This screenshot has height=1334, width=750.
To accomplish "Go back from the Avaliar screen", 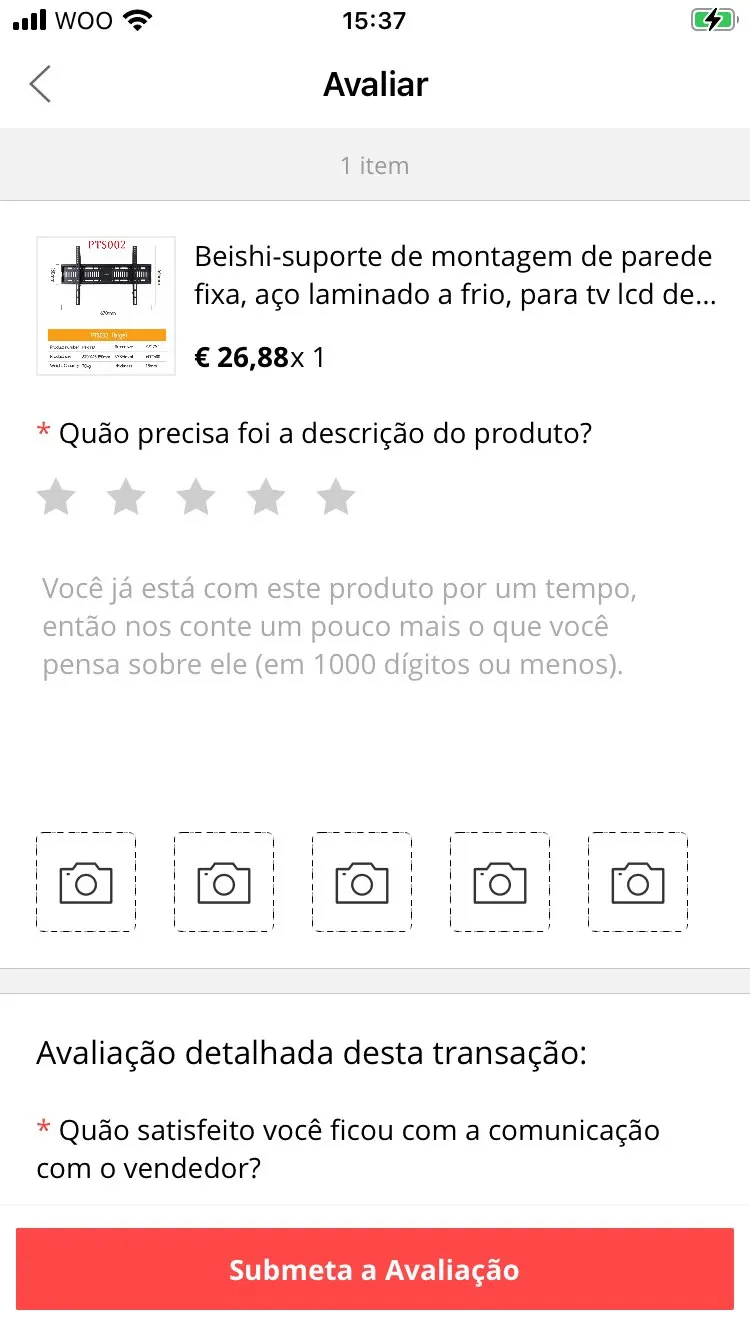I will [x=40, y=84].
